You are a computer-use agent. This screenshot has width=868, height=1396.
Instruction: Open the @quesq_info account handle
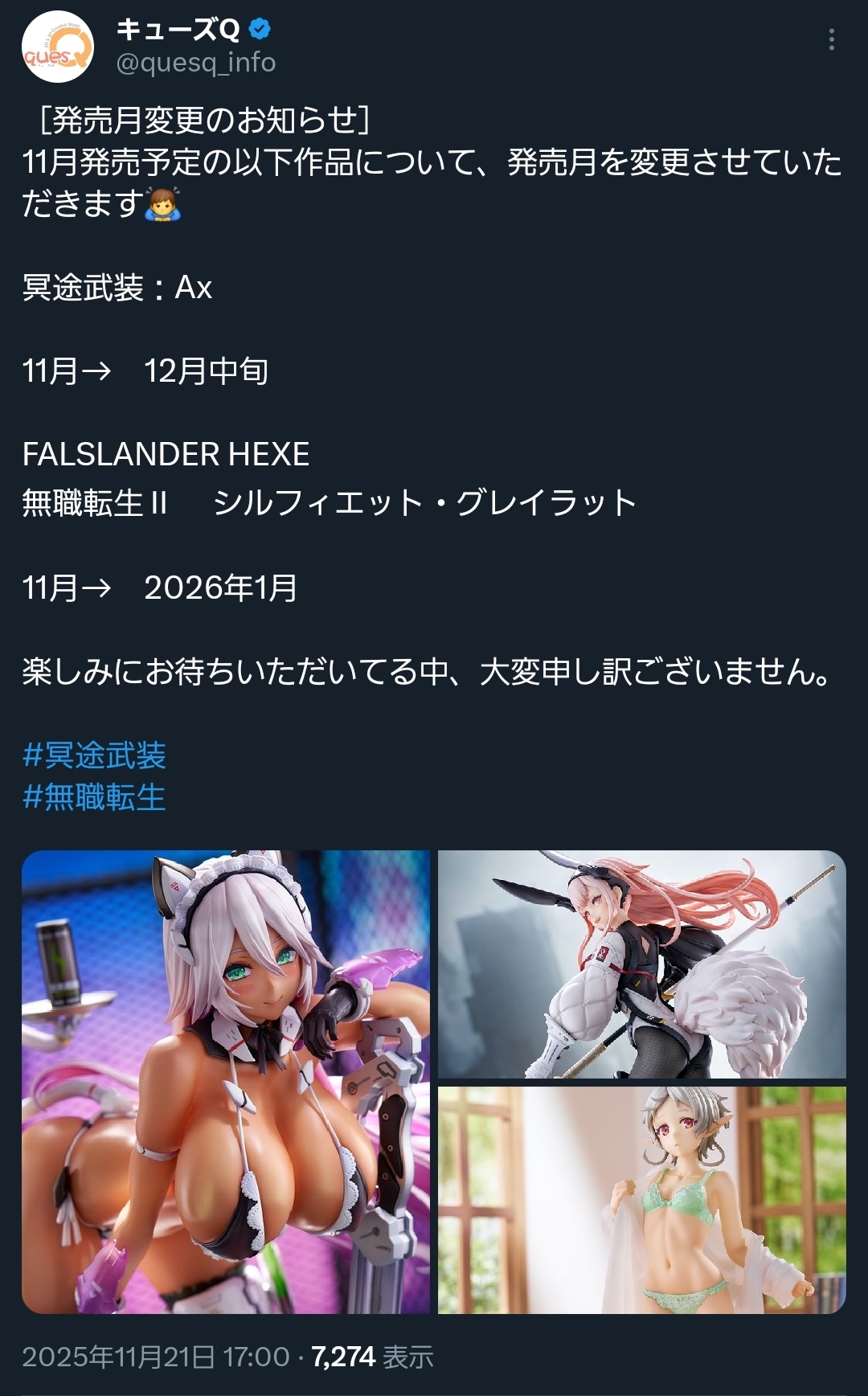tap(196, 63)
